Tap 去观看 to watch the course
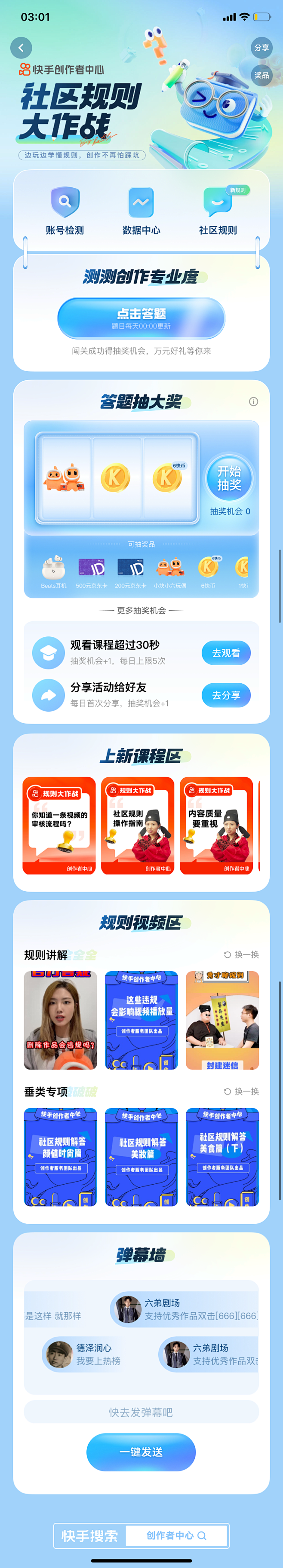 [226, 653]
